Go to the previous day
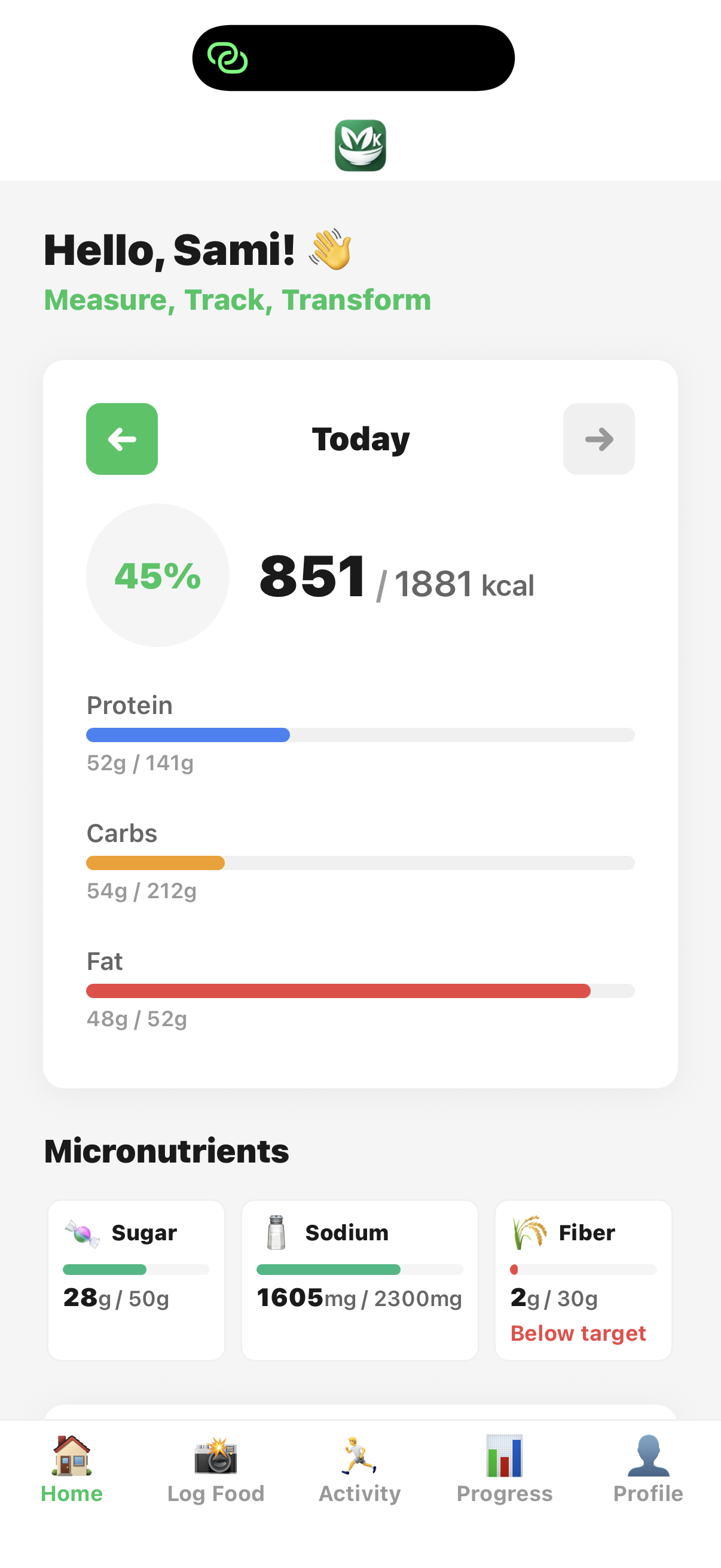 122,439
